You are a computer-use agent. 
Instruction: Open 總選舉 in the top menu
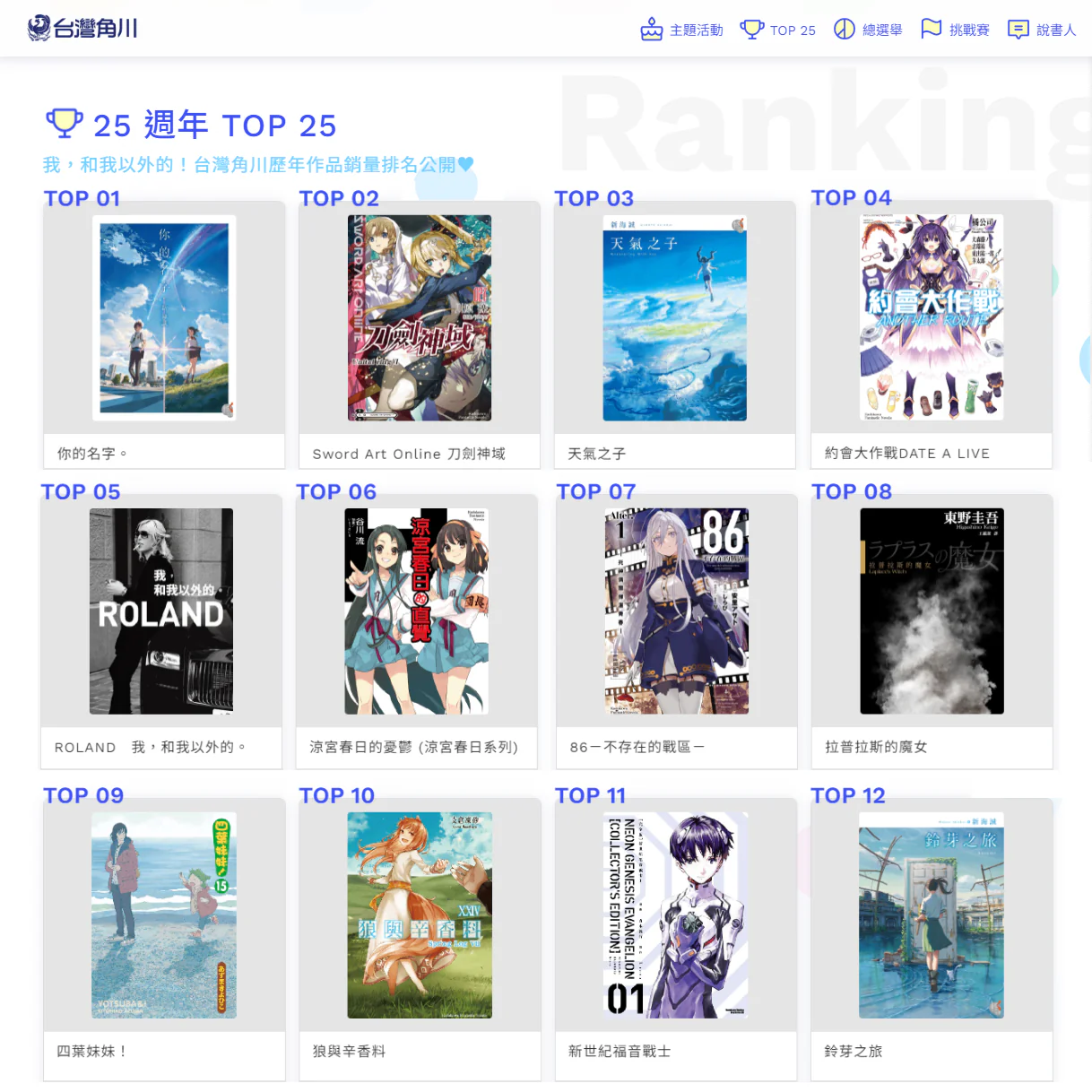pos(868,30)
